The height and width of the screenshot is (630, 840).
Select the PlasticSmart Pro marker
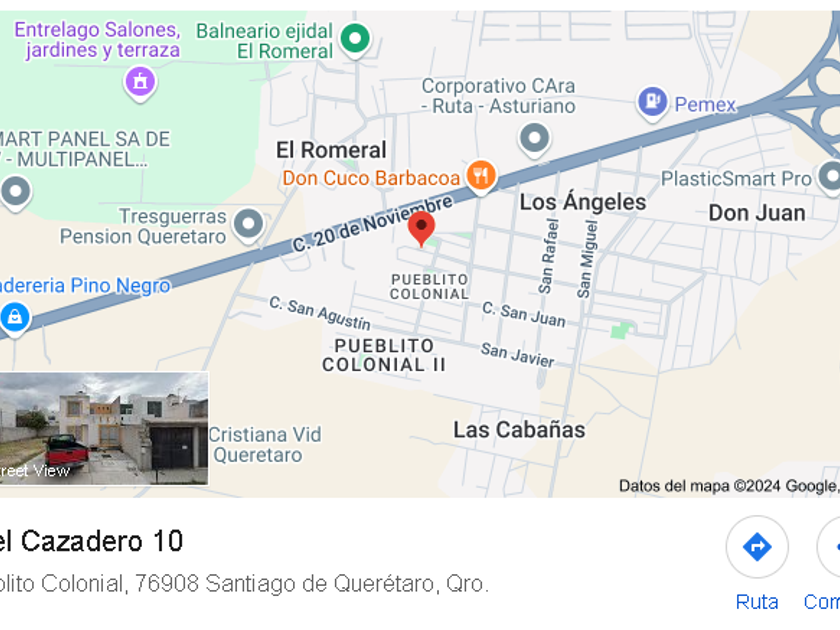(829, 177)
